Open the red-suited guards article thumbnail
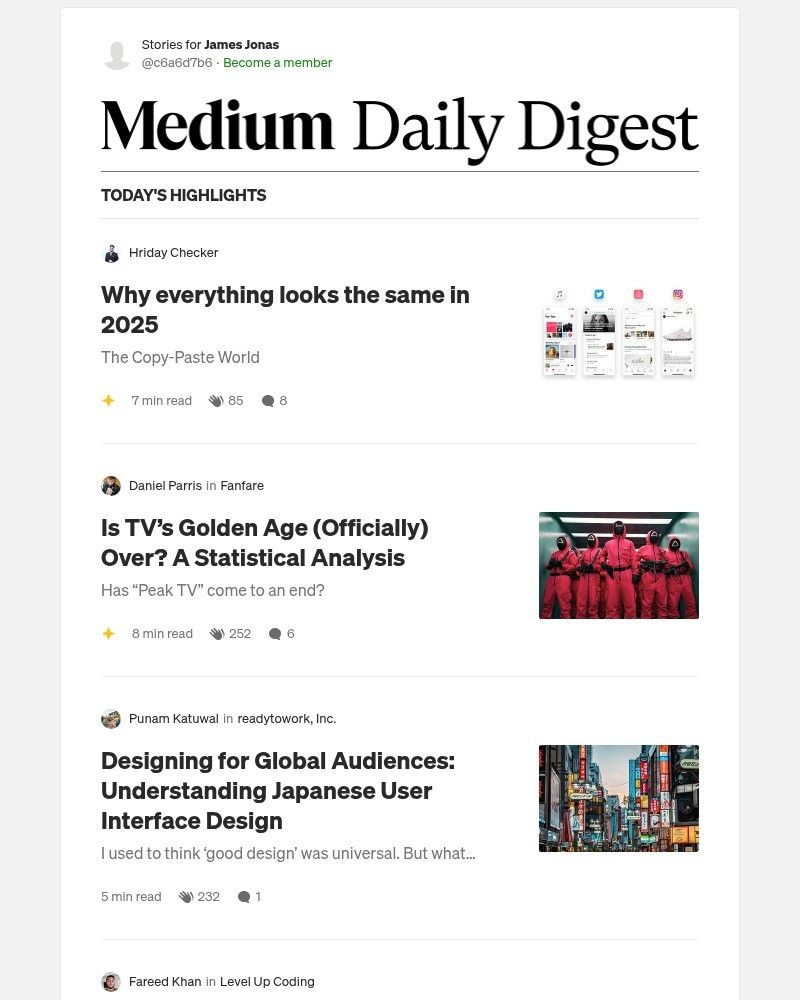The width and height of the screenshot is (800, 1000). pos(618,566)
